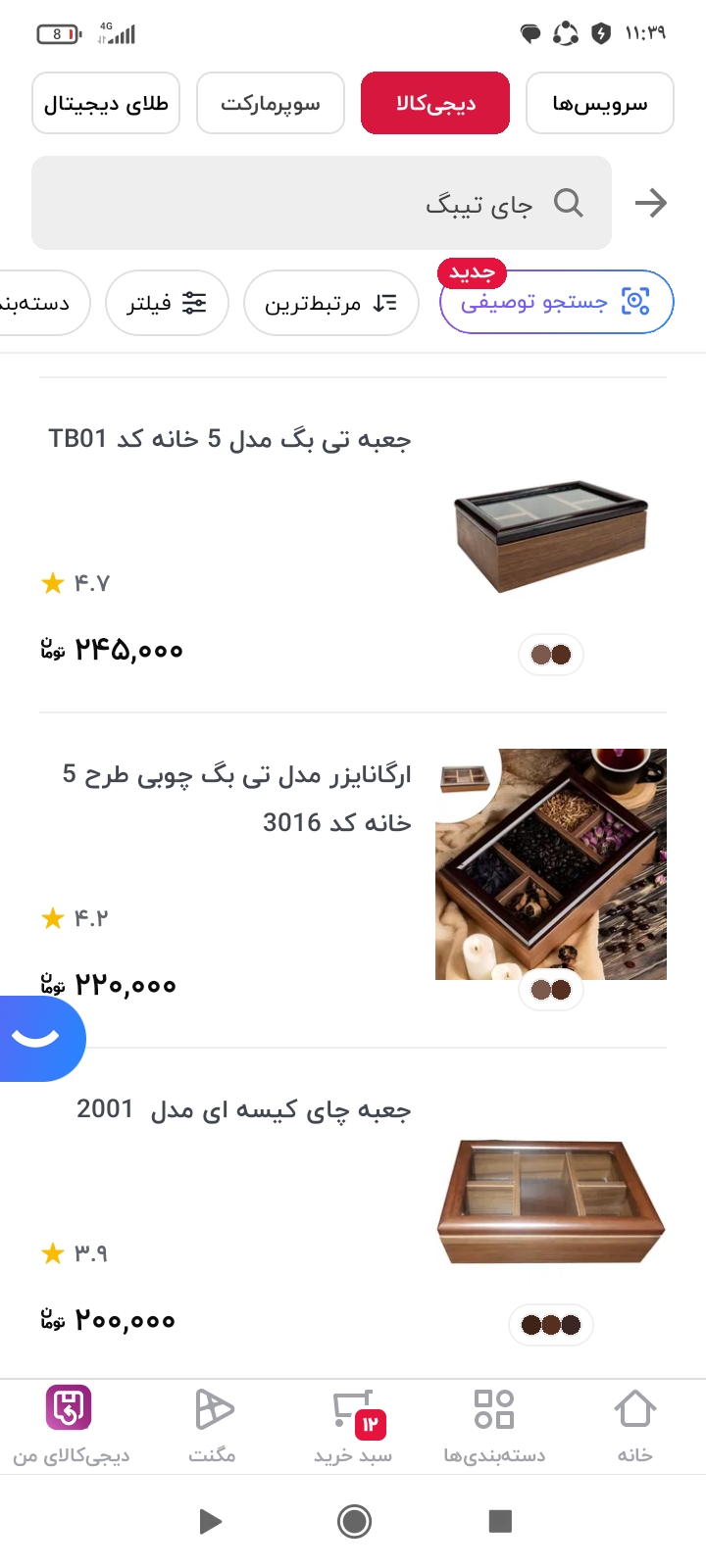This screenshot has height=1568, width=706.
Task: Open دسته‌بندی‌ها categories in bottom bar
Action: tap(494, 1426)
